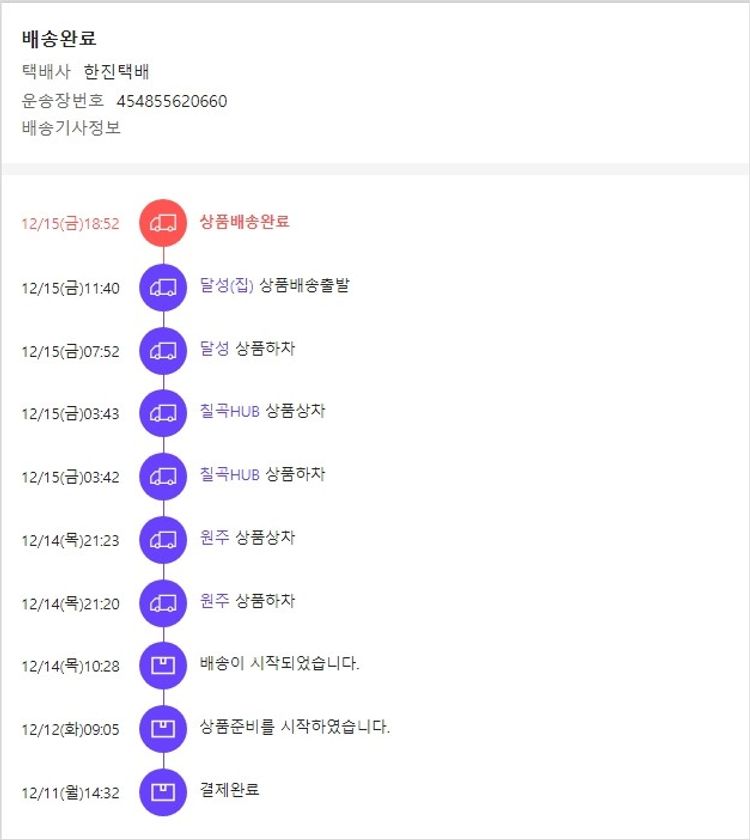750x840 pixels.
Task: Open the 원주 link on the 상품상차 row
Action: pos(214,537)
